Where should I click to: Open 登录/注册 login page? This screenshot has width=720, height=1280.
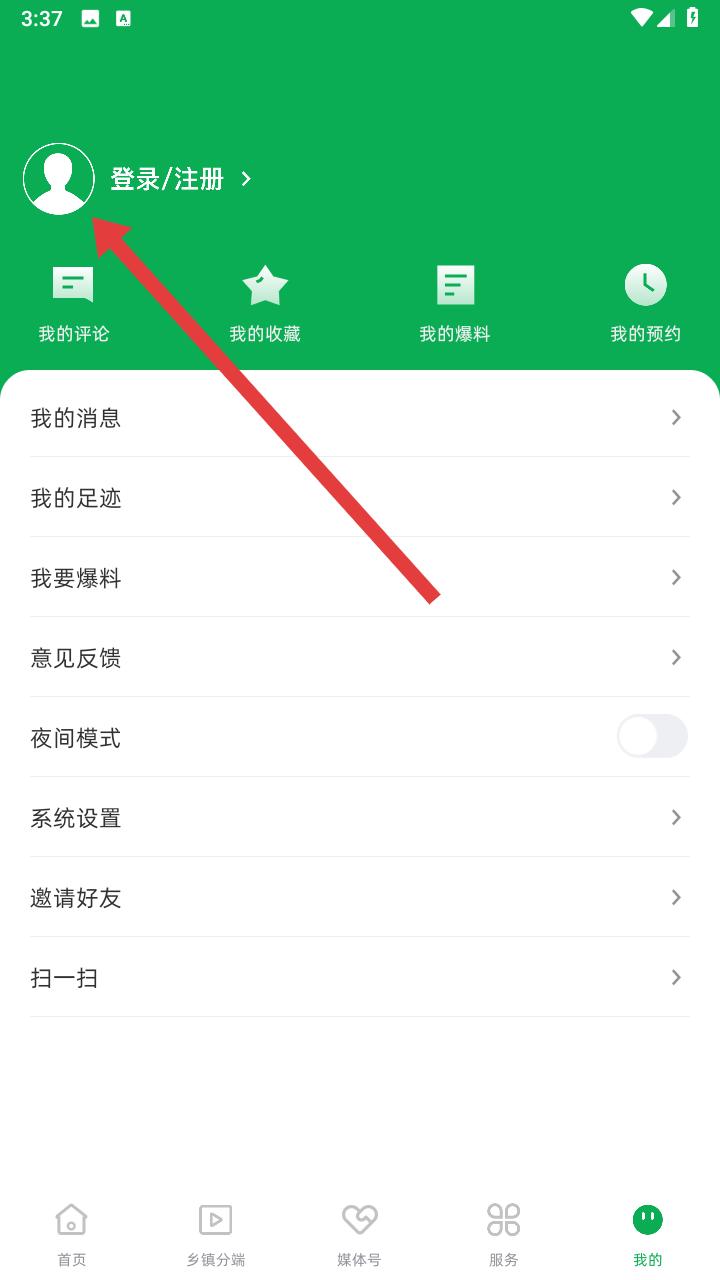(180, 179)
